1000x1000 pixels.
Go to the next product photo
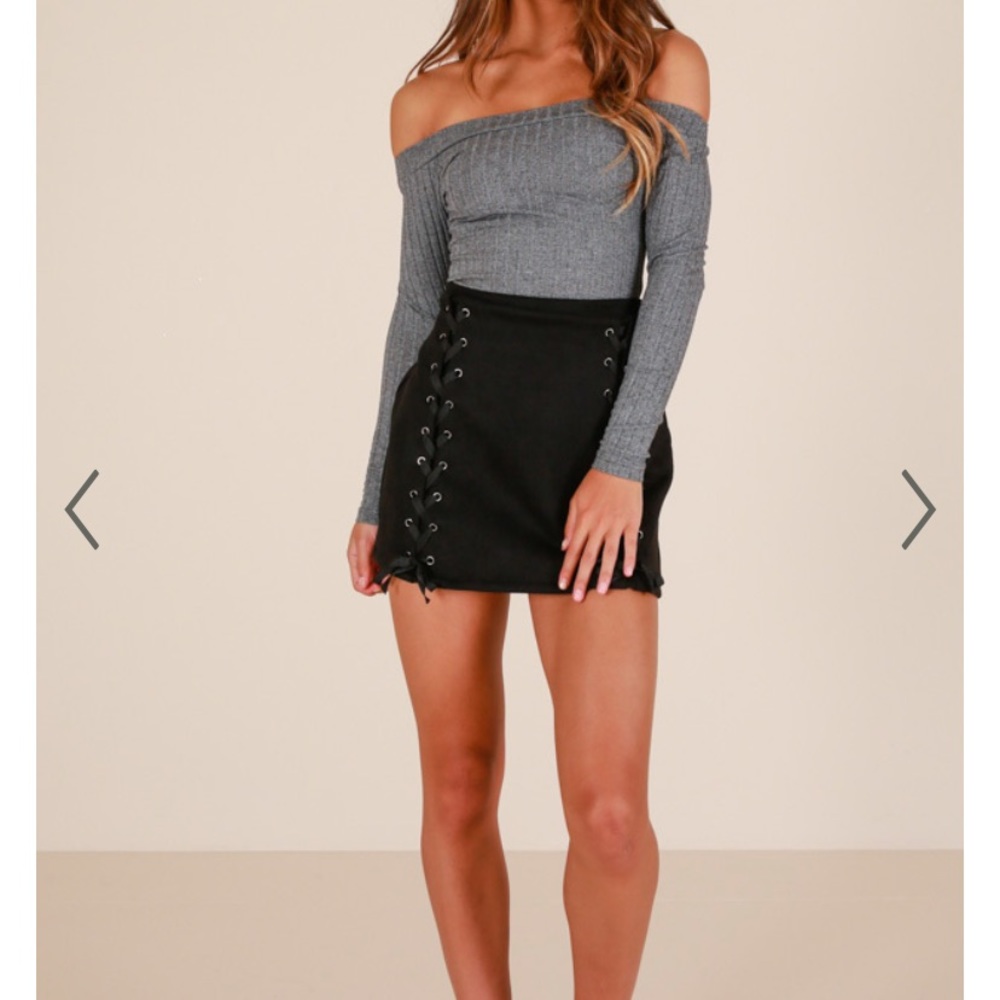coord(917,509)
